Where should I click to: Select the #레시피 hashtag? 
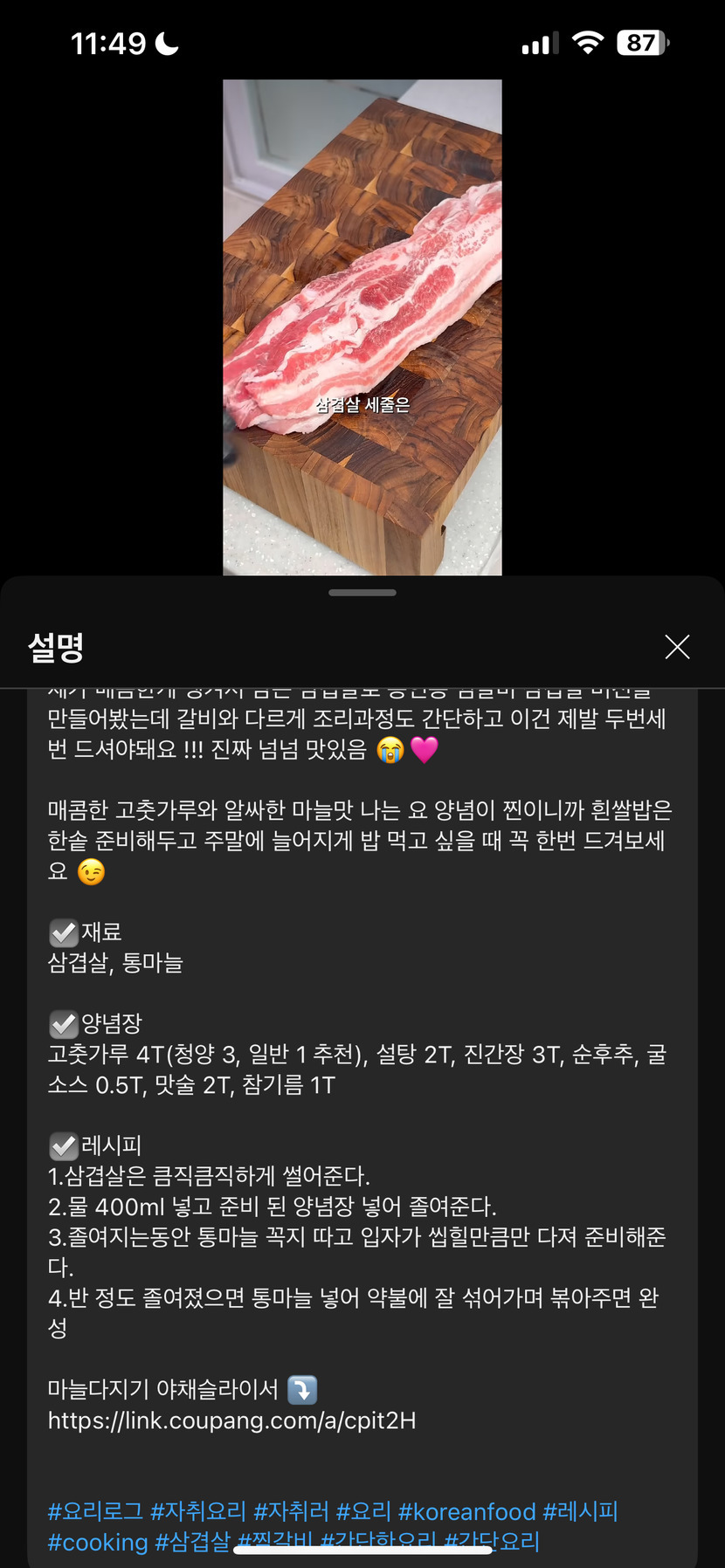click(x=580, y=1511)
